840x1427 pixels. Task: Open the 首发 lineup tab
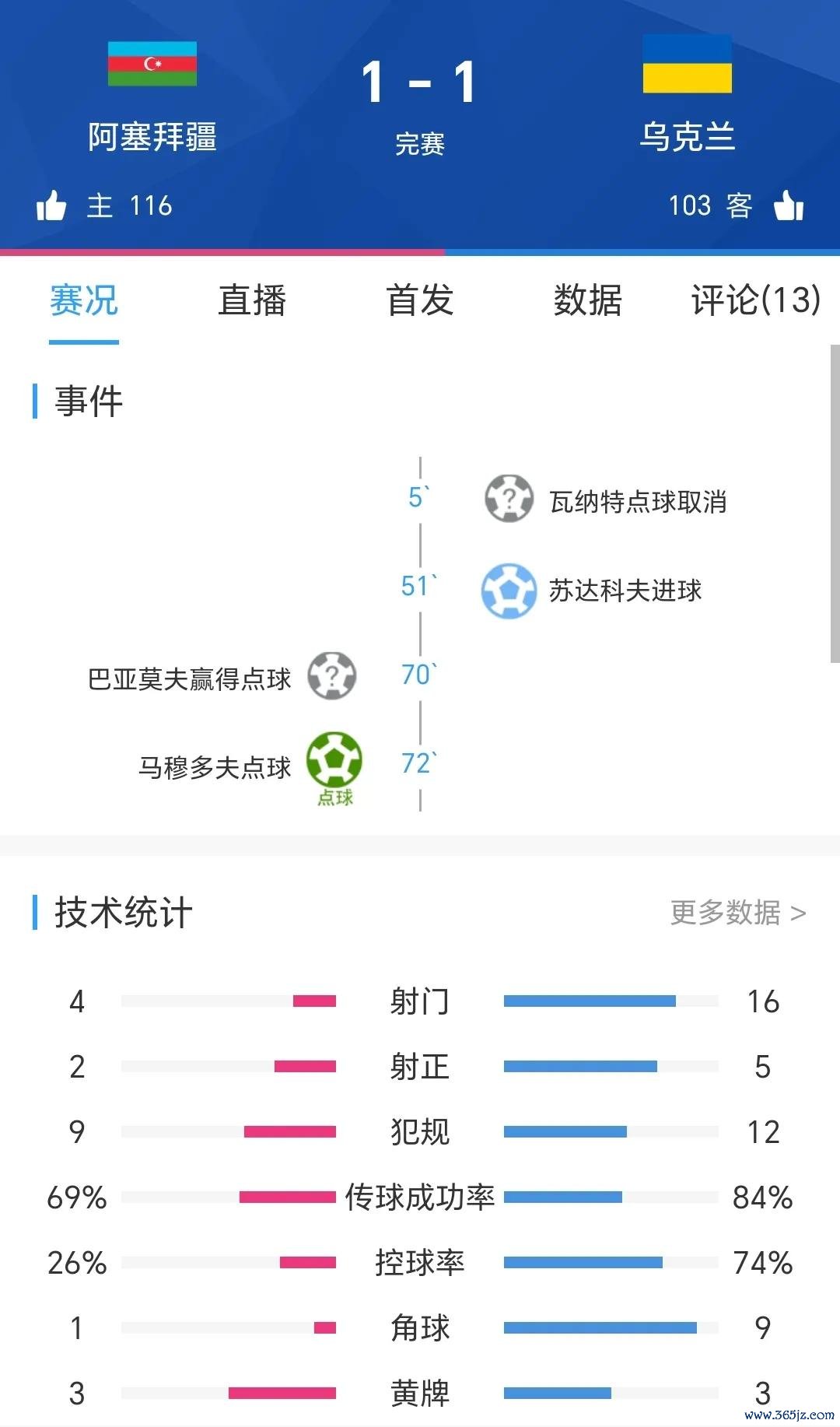click(420, 300)
